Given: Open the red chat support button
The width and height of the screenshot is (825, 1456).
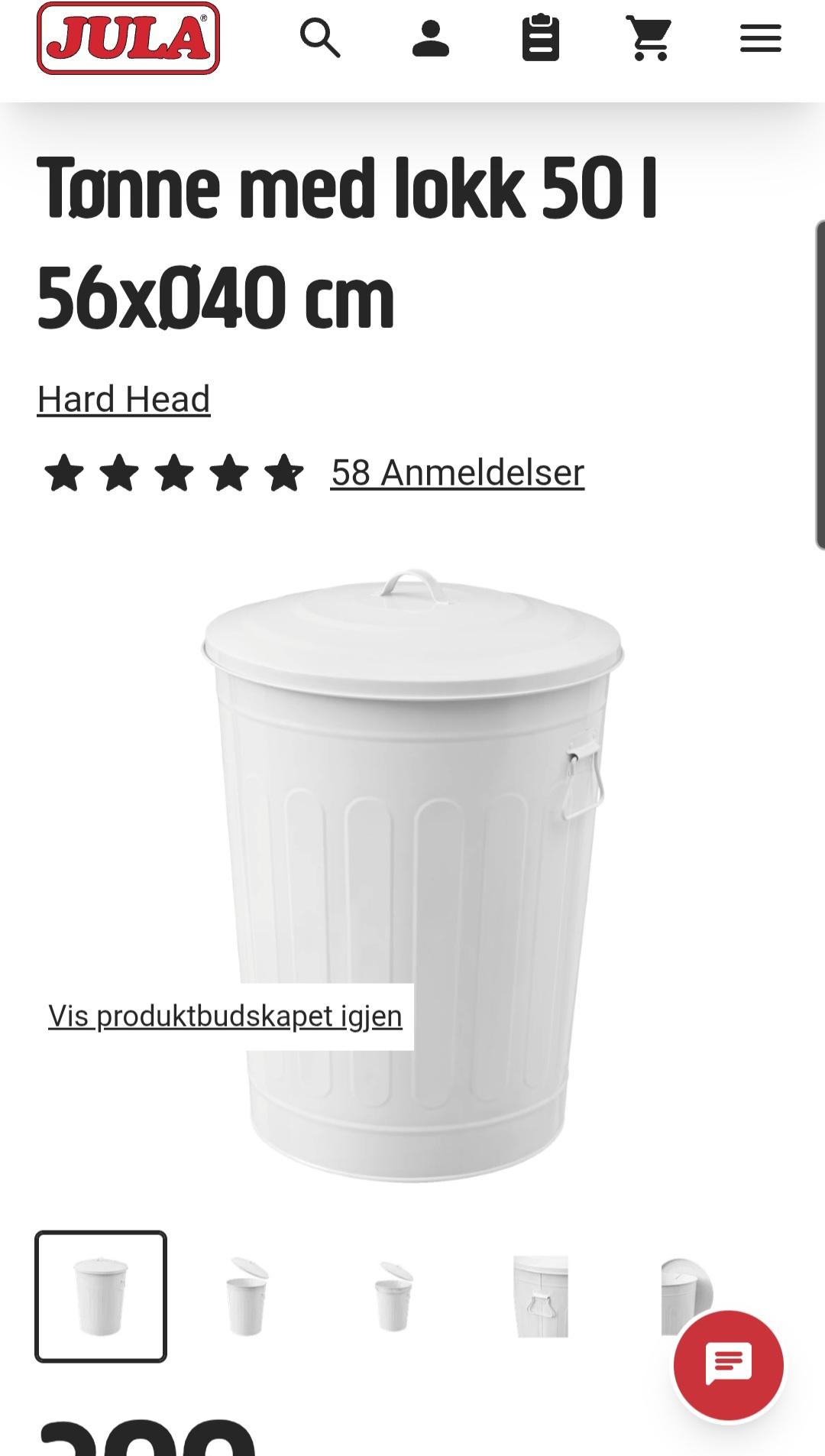Looking at the screenshot, I should click(x=729, y=1366).
